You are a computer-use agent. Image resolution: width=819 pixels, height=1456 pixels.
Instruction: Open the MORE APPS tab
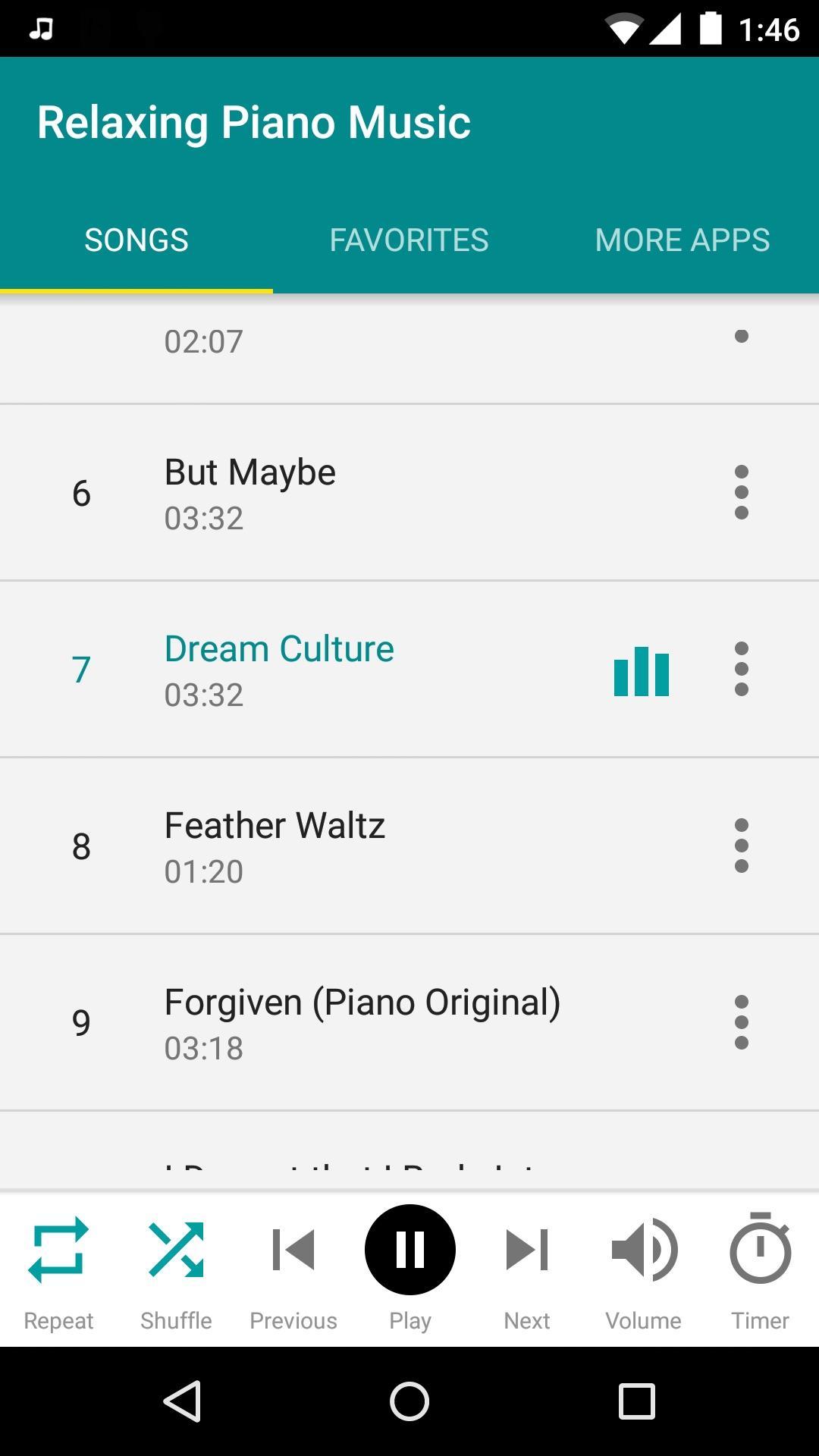tap(682, 239)
